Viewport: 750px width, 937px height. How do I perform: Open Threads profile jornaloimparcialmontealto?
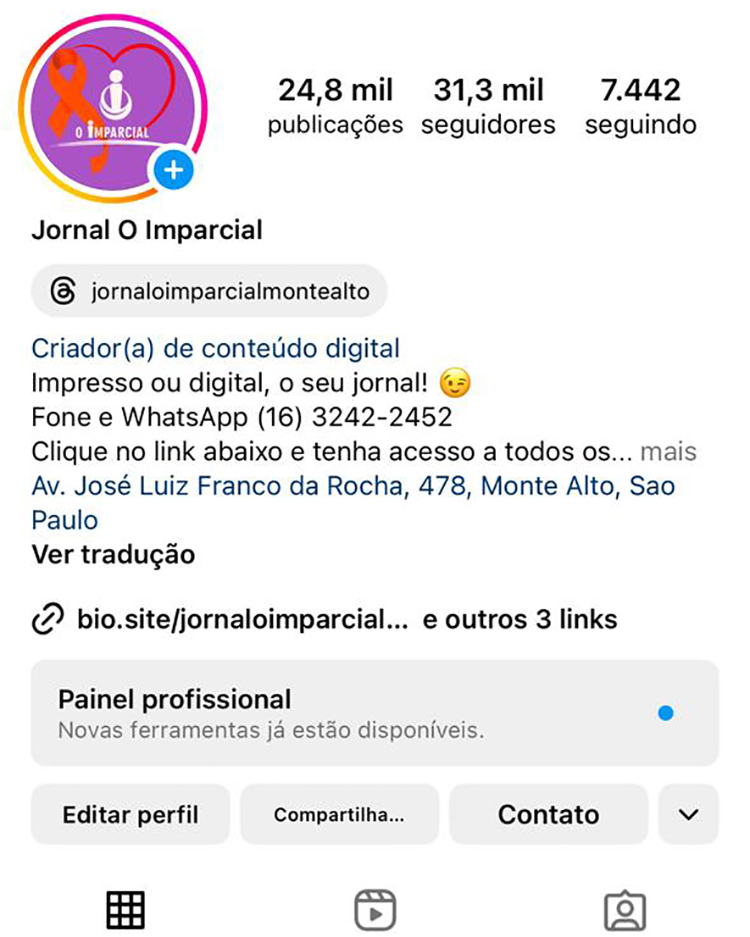pos(208,291)
